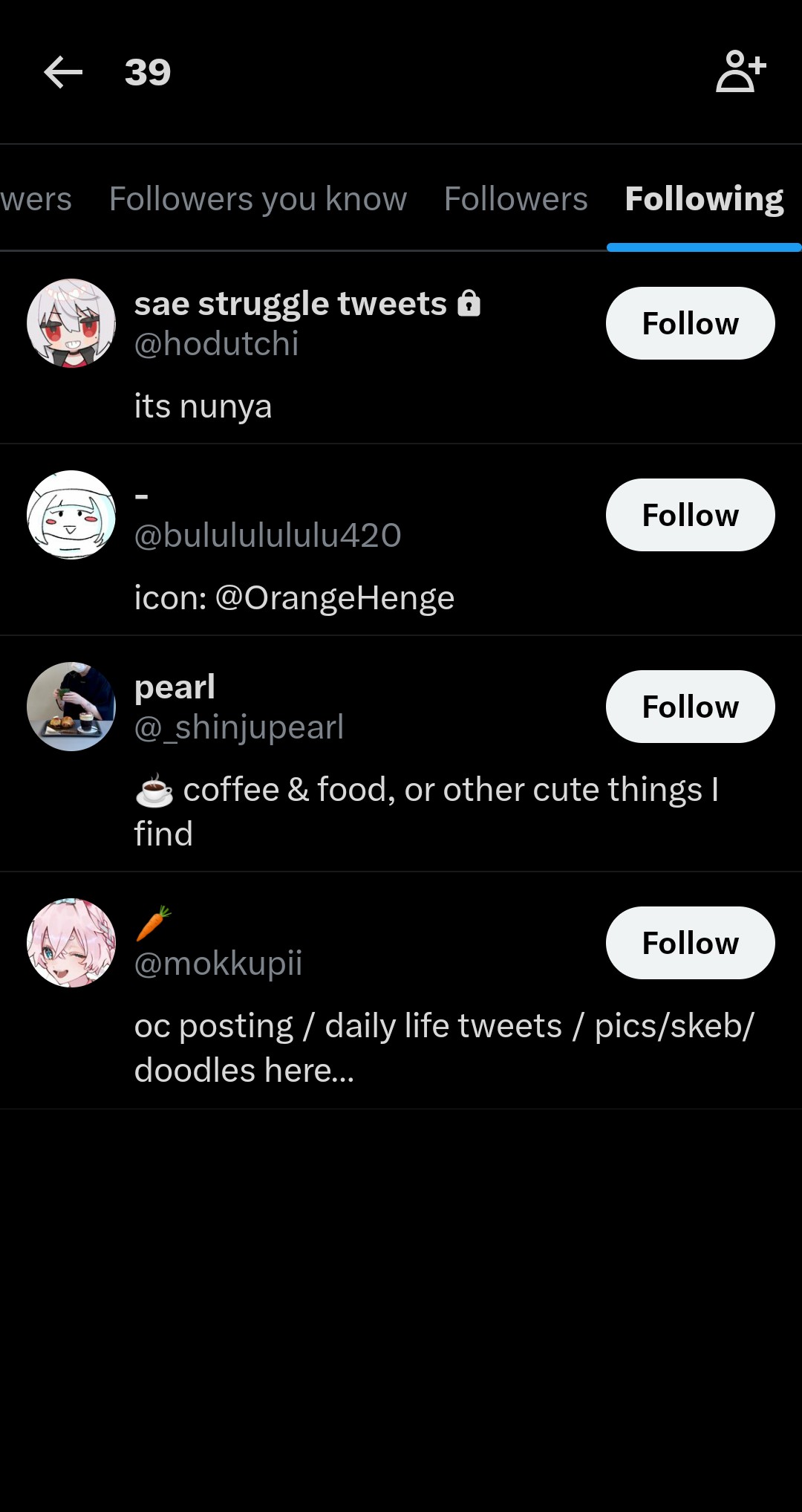Follow the @mokkupii account
802x1512 pixels.
click(690, 943)
